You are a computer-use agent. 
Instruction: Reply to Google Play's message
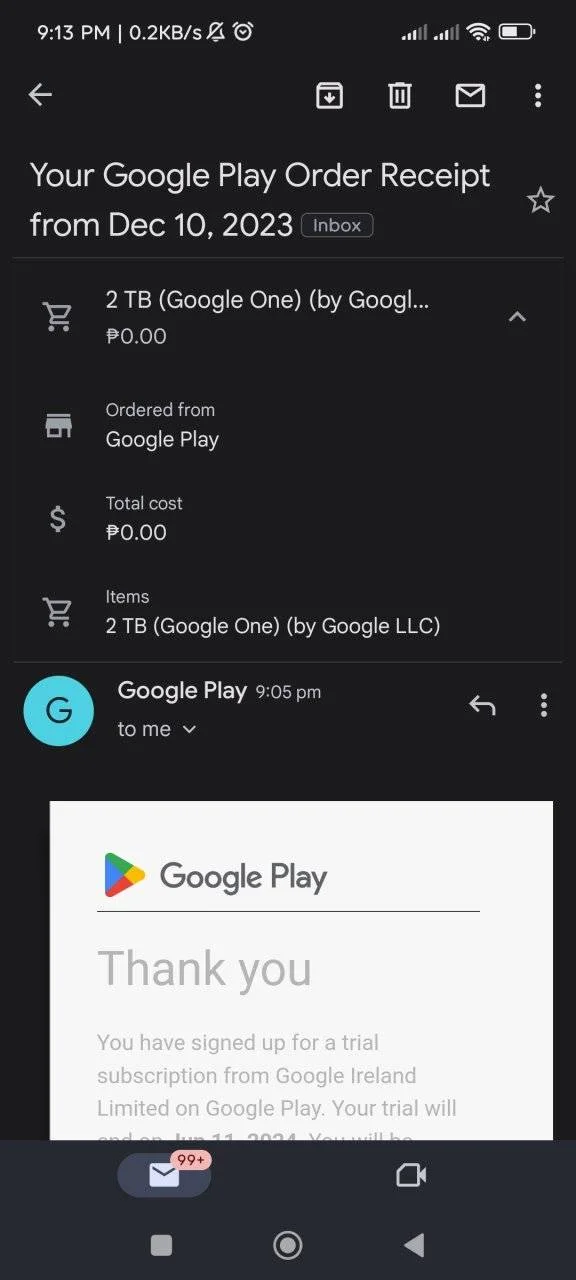(482, 705)
